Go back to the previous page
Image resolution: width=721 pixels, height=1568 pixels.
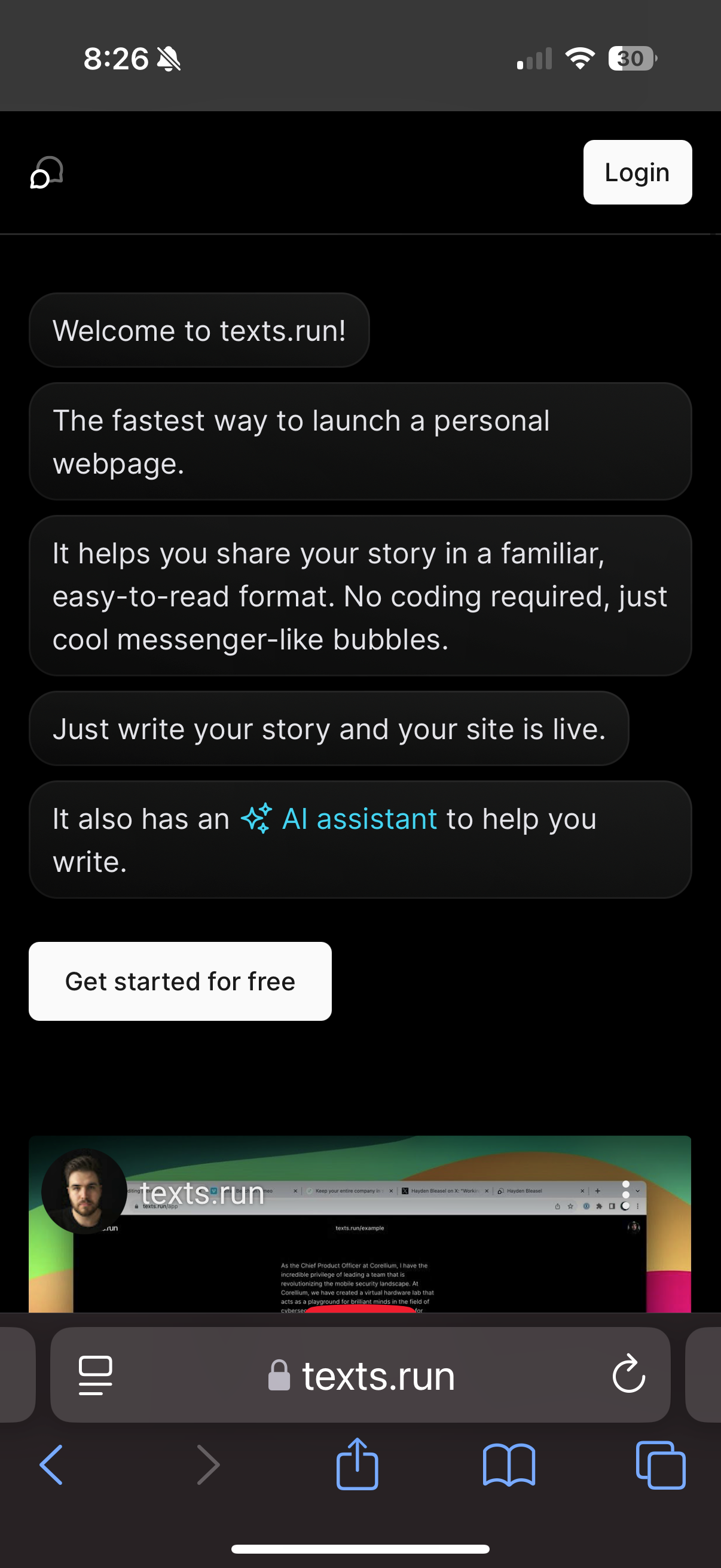click(x=51, y=1465)
